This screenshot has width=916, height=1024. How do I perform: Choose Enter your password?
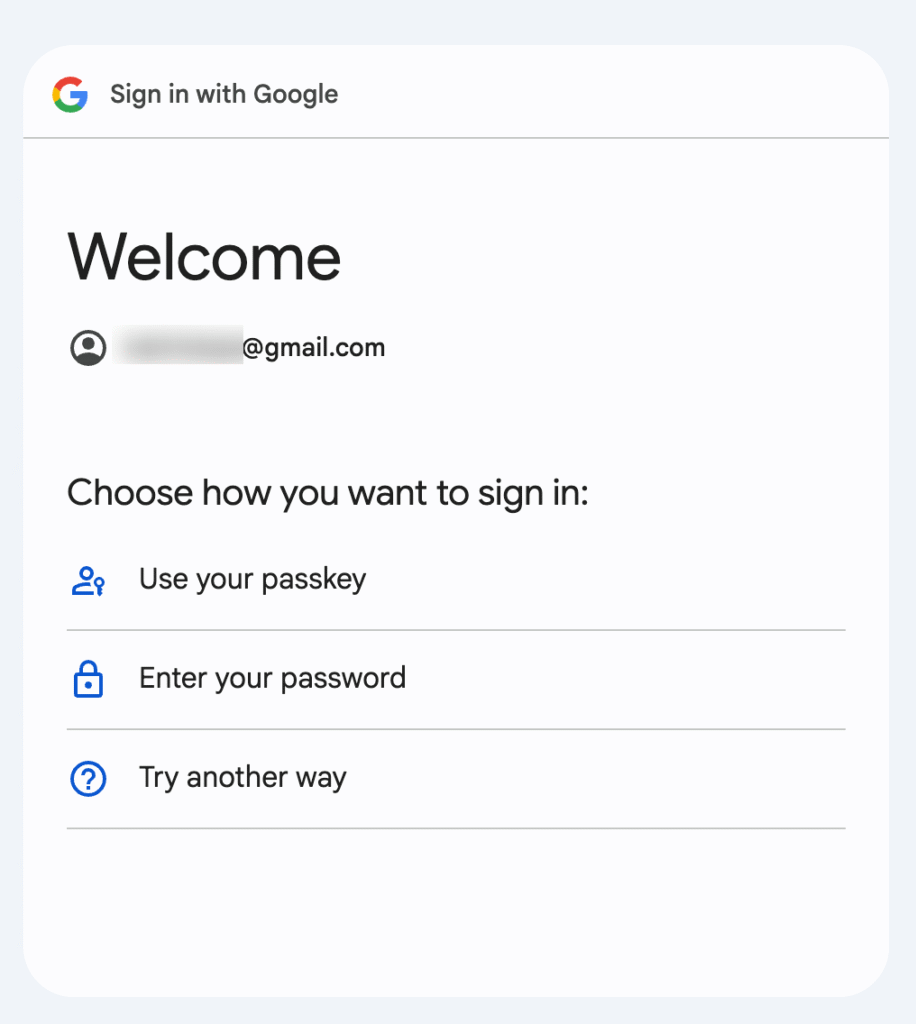tap(272, 679)
